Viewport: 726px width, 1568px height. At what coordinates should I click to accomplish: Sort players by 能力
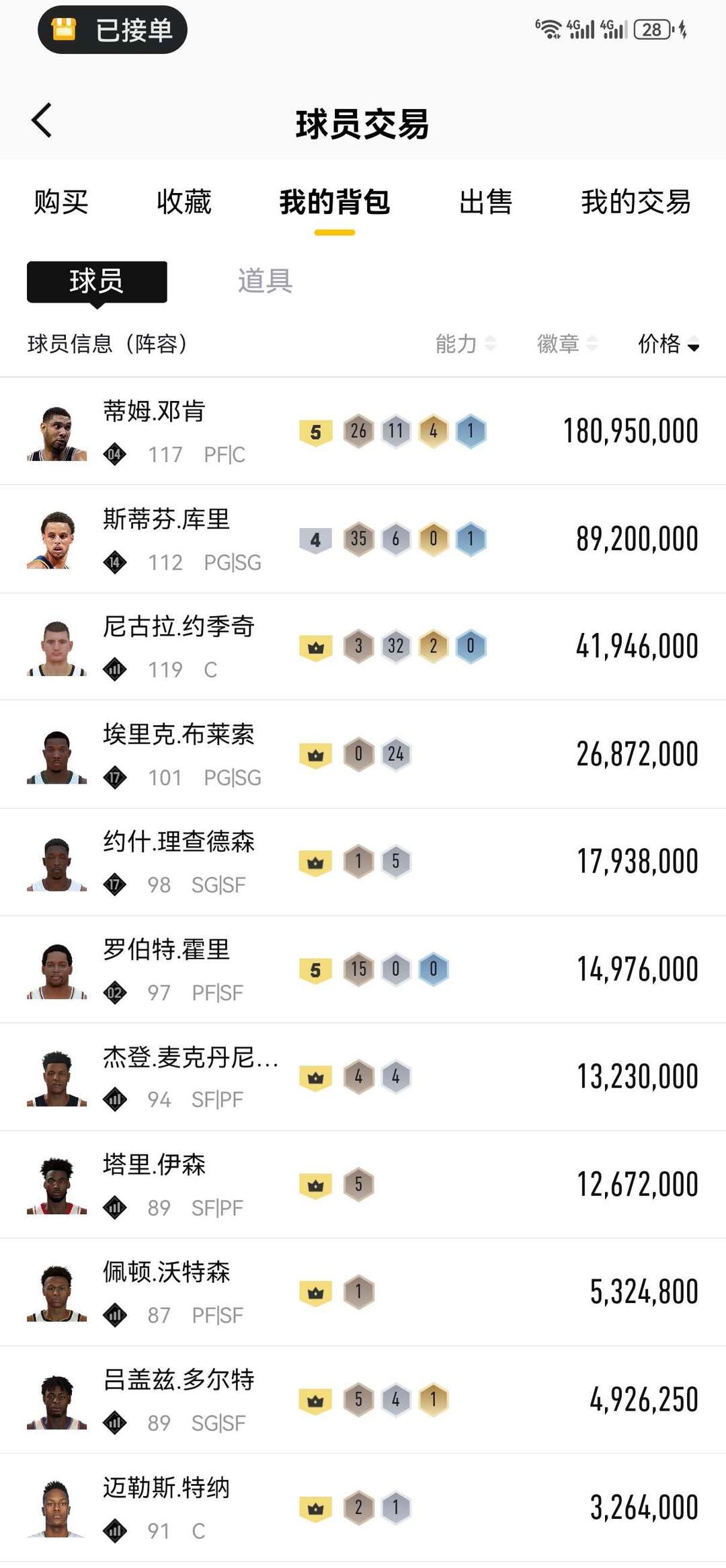pos(465,344)
